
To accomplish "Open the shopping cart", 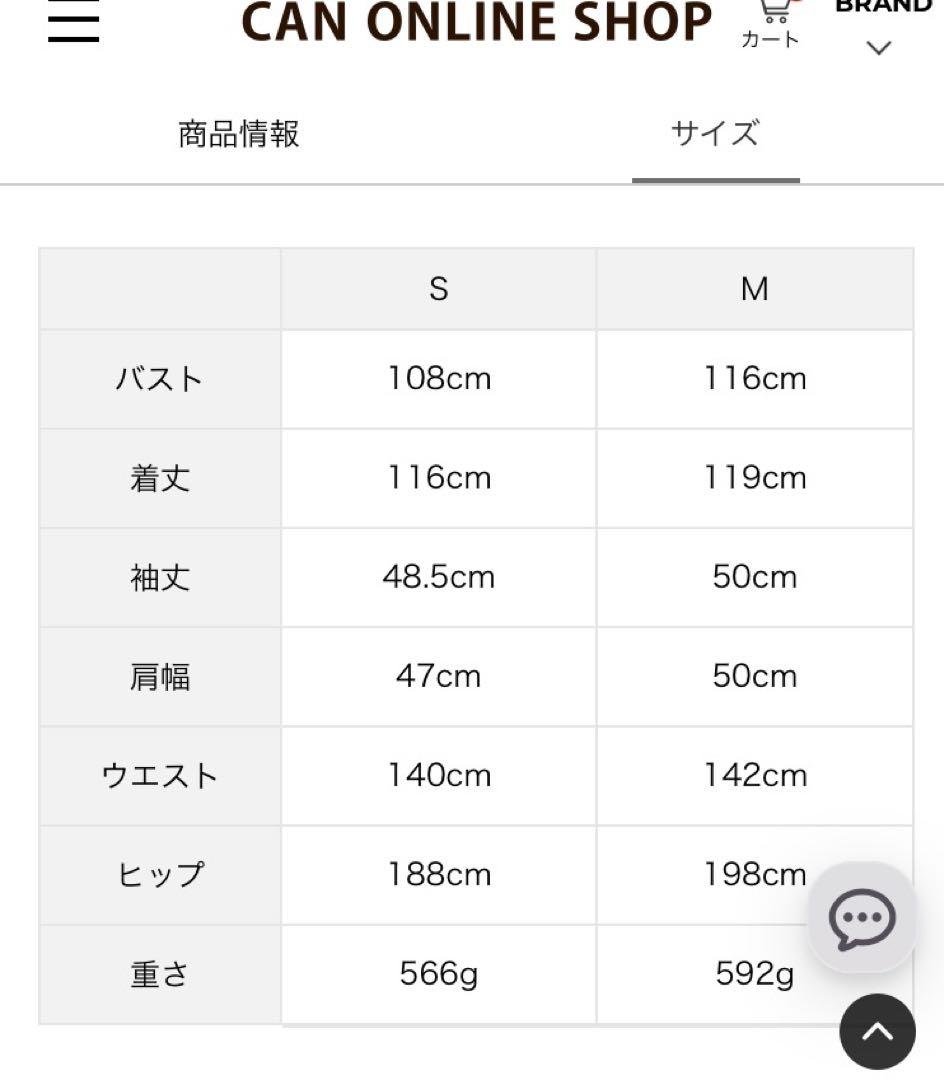I will point(771,22).
